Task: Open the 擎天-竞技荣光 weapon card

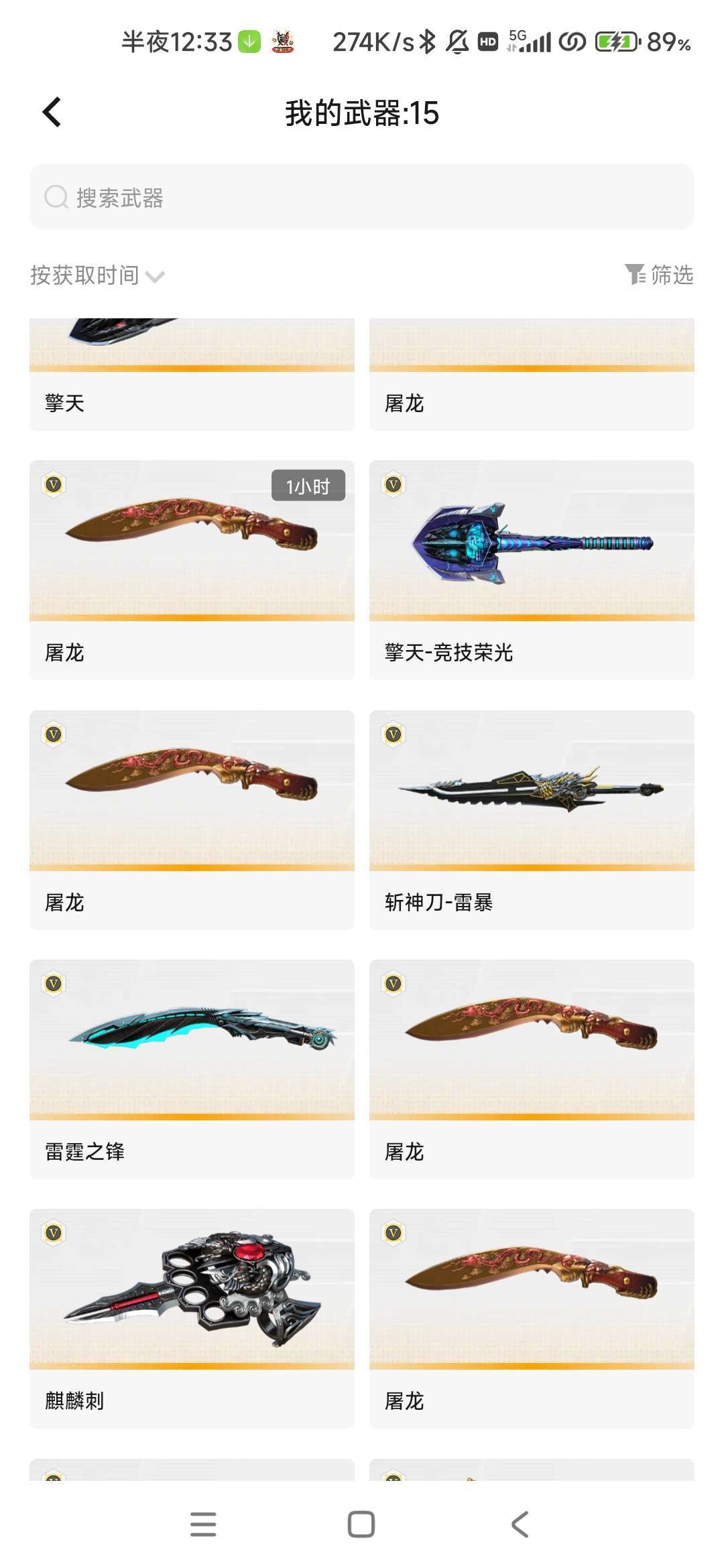Action: (x=532, y=570)
